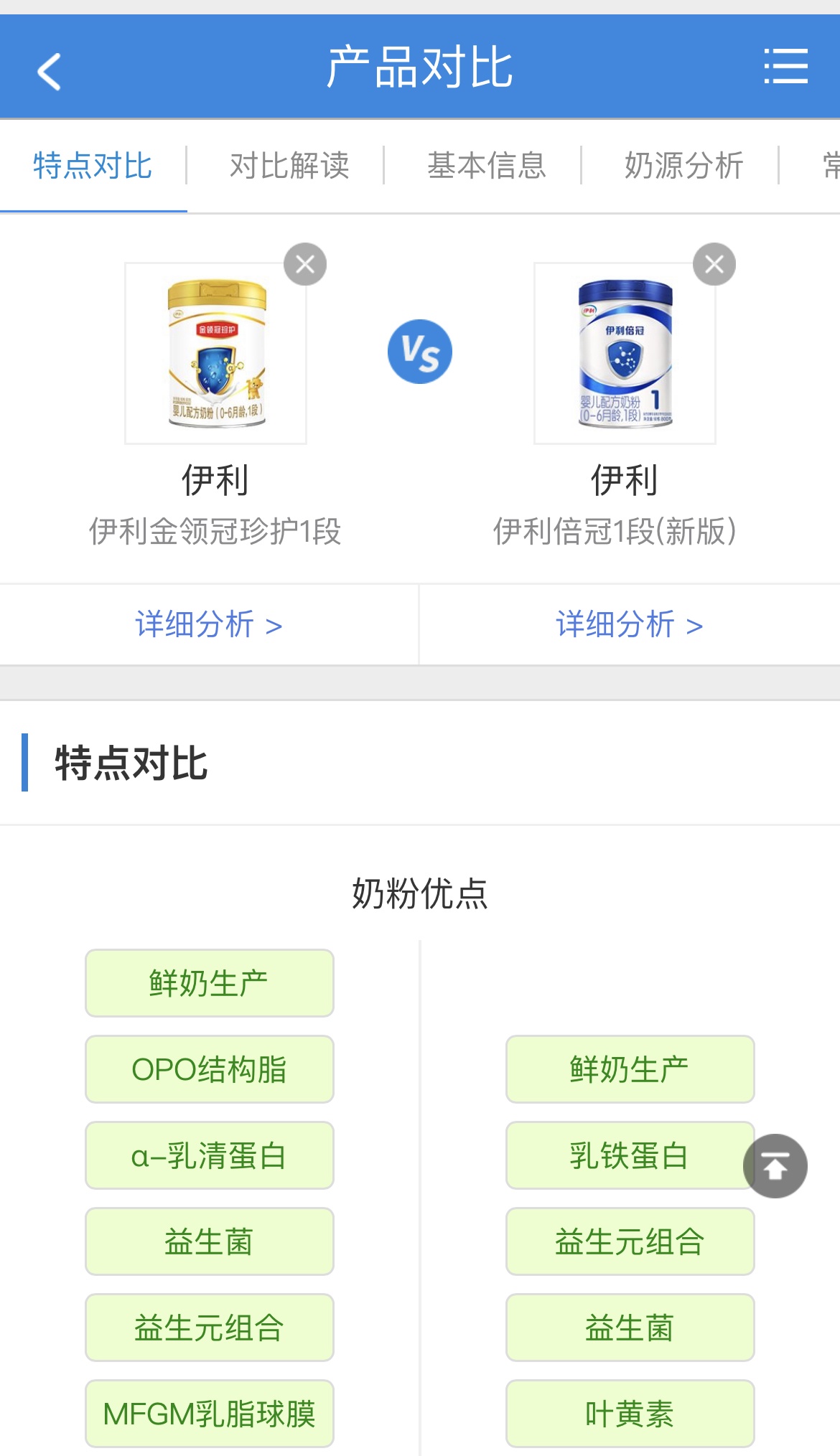Select the 特点对比 tab
This screenshot has width=840, height=1456.
(x=93, y=166)
